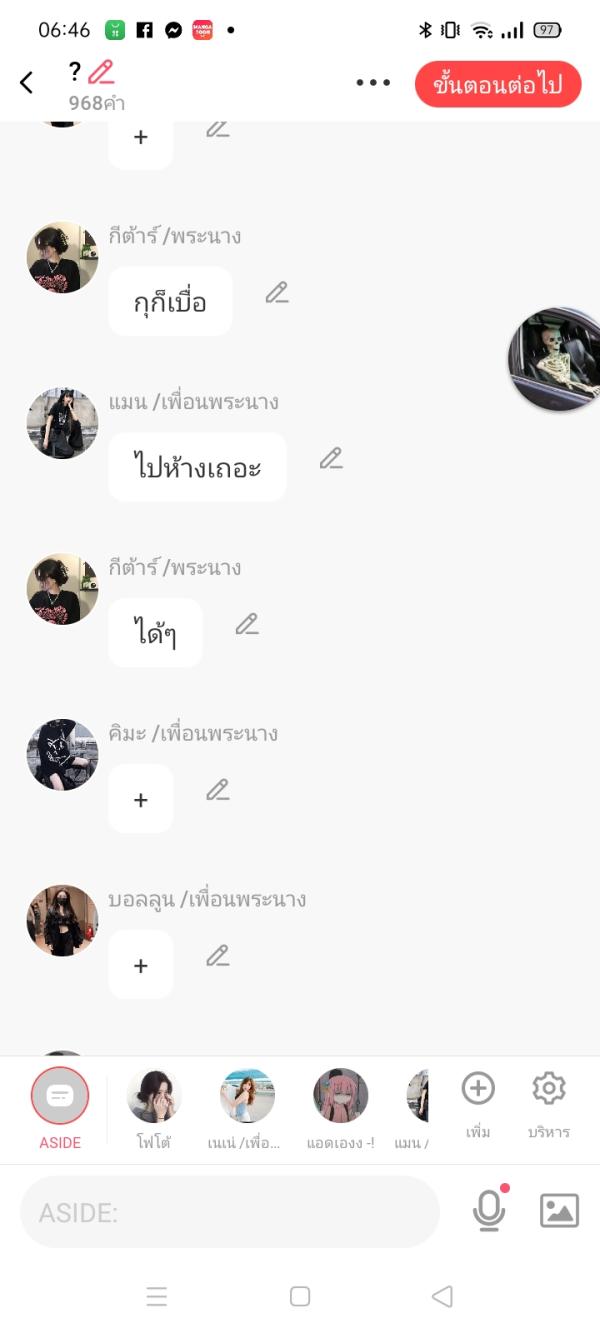This screenshot has width=600, height=1333.
Task: Edit the message กุก็เบื่อ
Action: (277, 293)
